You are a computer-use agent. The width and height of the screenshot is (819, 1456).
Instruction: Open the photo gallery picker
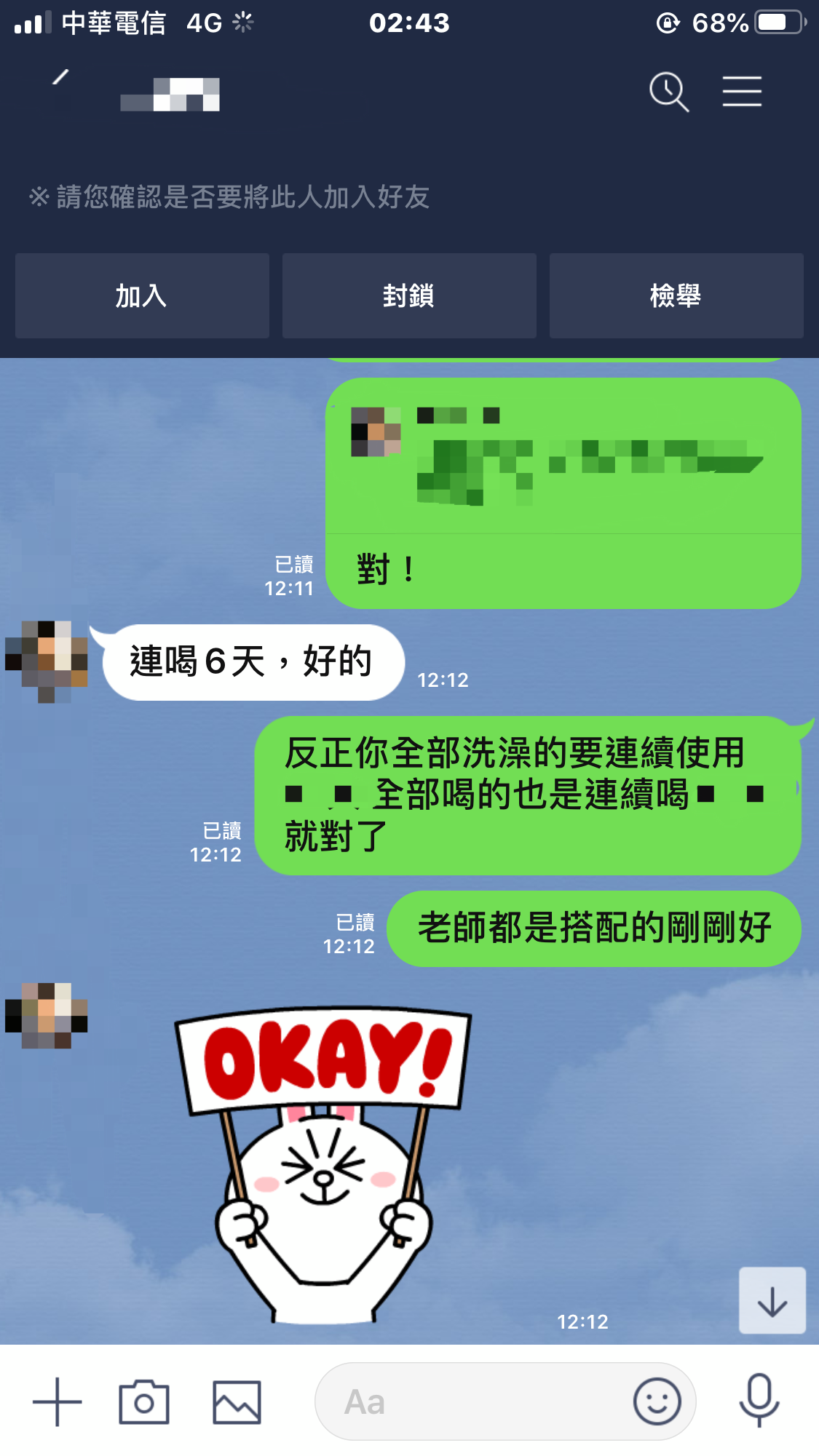tap(237, 1401)
